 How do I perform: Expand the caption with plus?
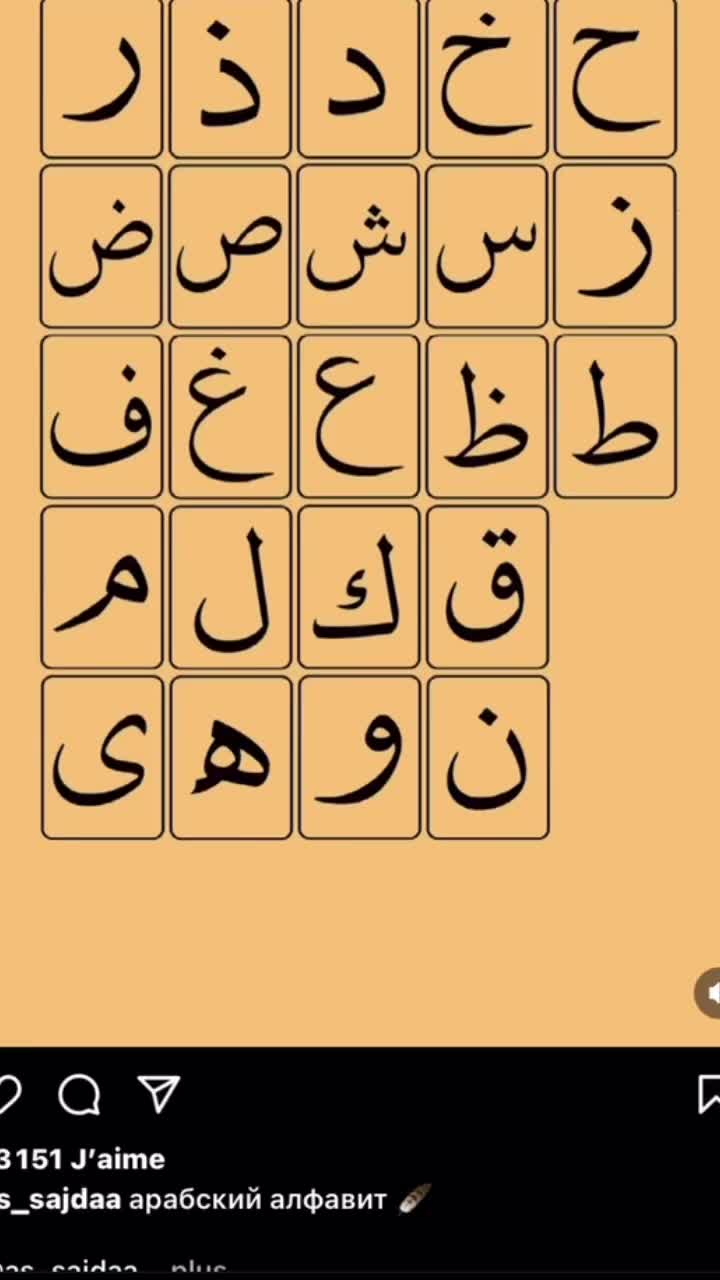[x=198, y=1270]
